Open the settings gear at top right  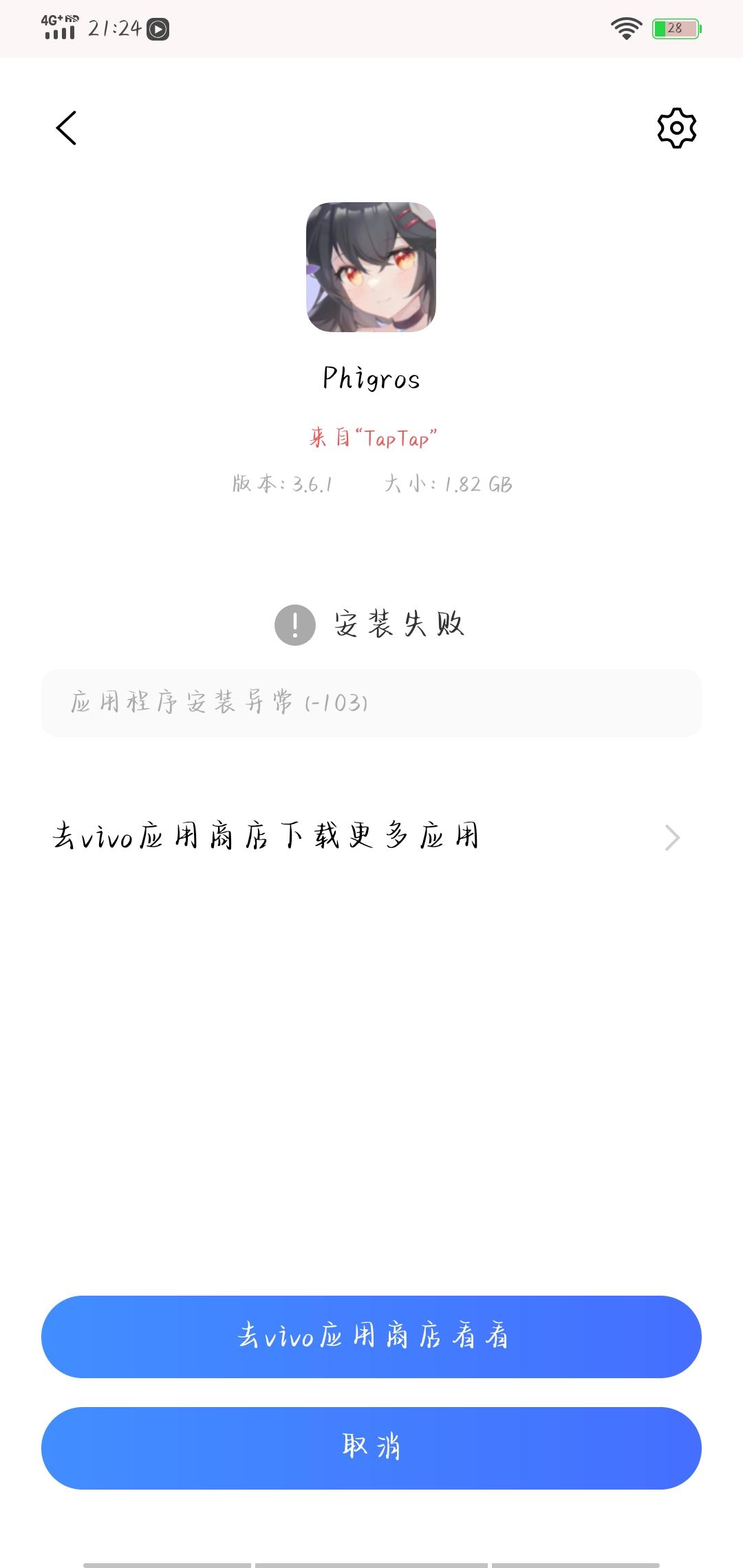675,127
